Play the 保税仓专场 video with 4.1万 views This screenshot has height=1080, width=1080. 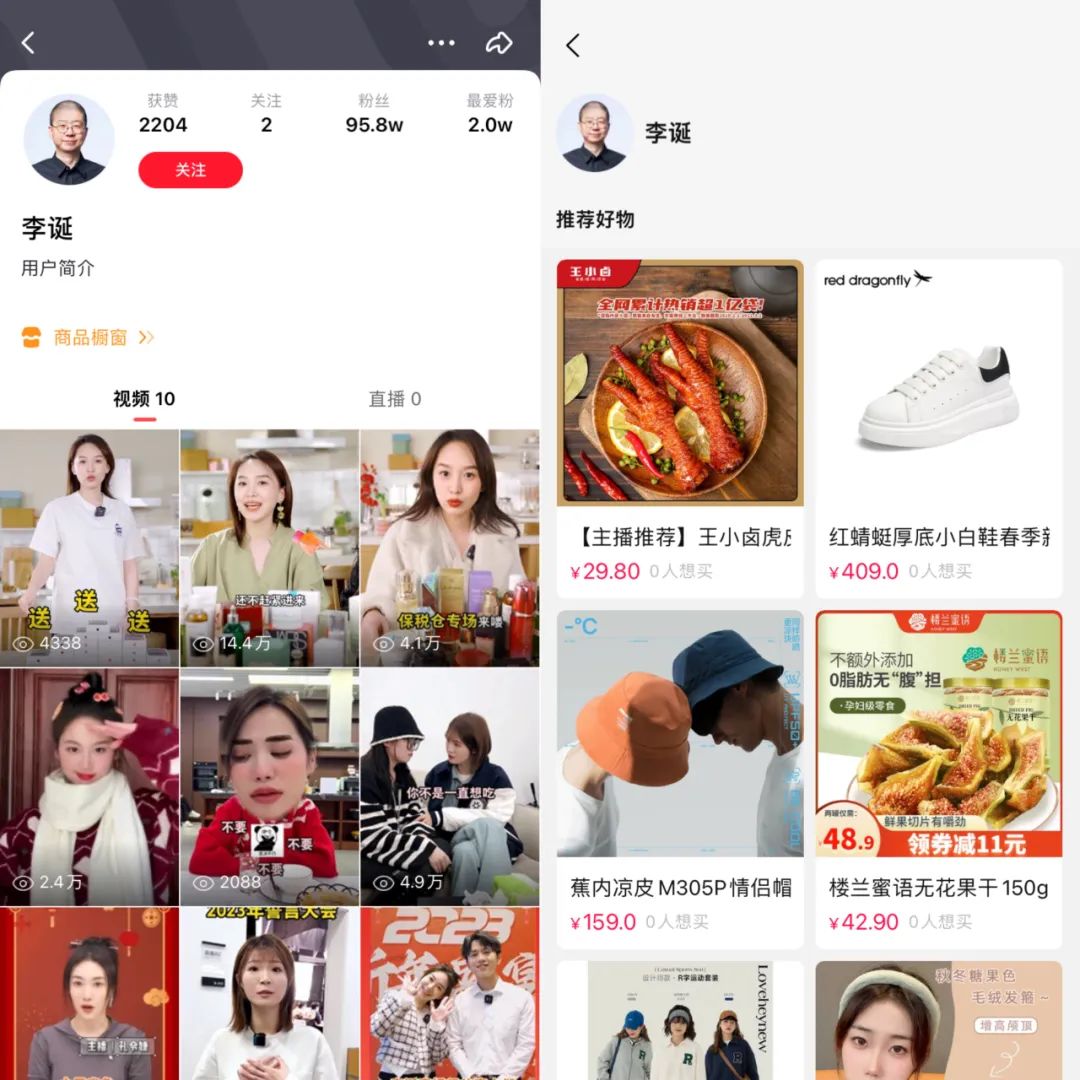450,548
